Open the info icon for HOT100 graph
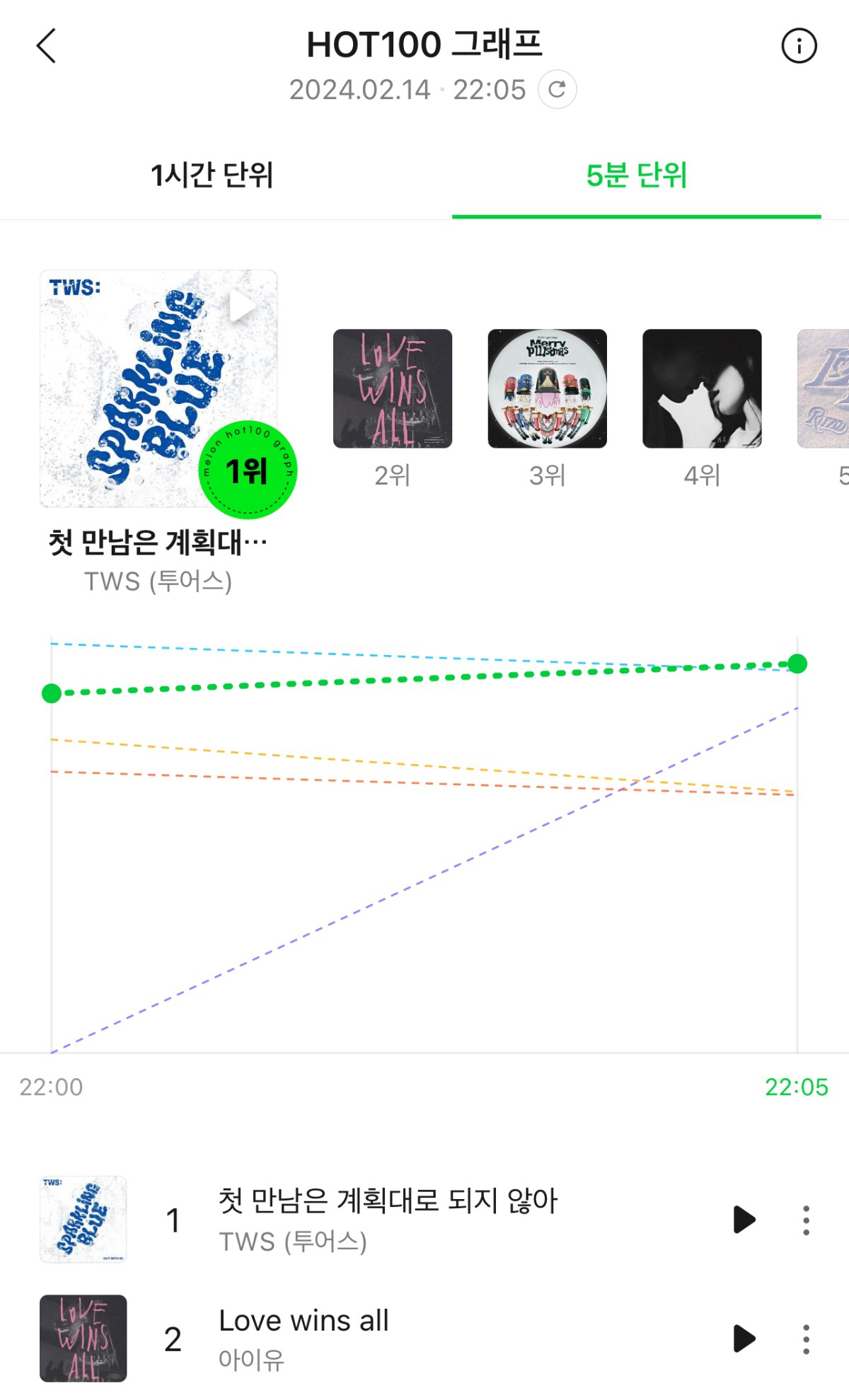849x1400 pixels. coord(799,46)
